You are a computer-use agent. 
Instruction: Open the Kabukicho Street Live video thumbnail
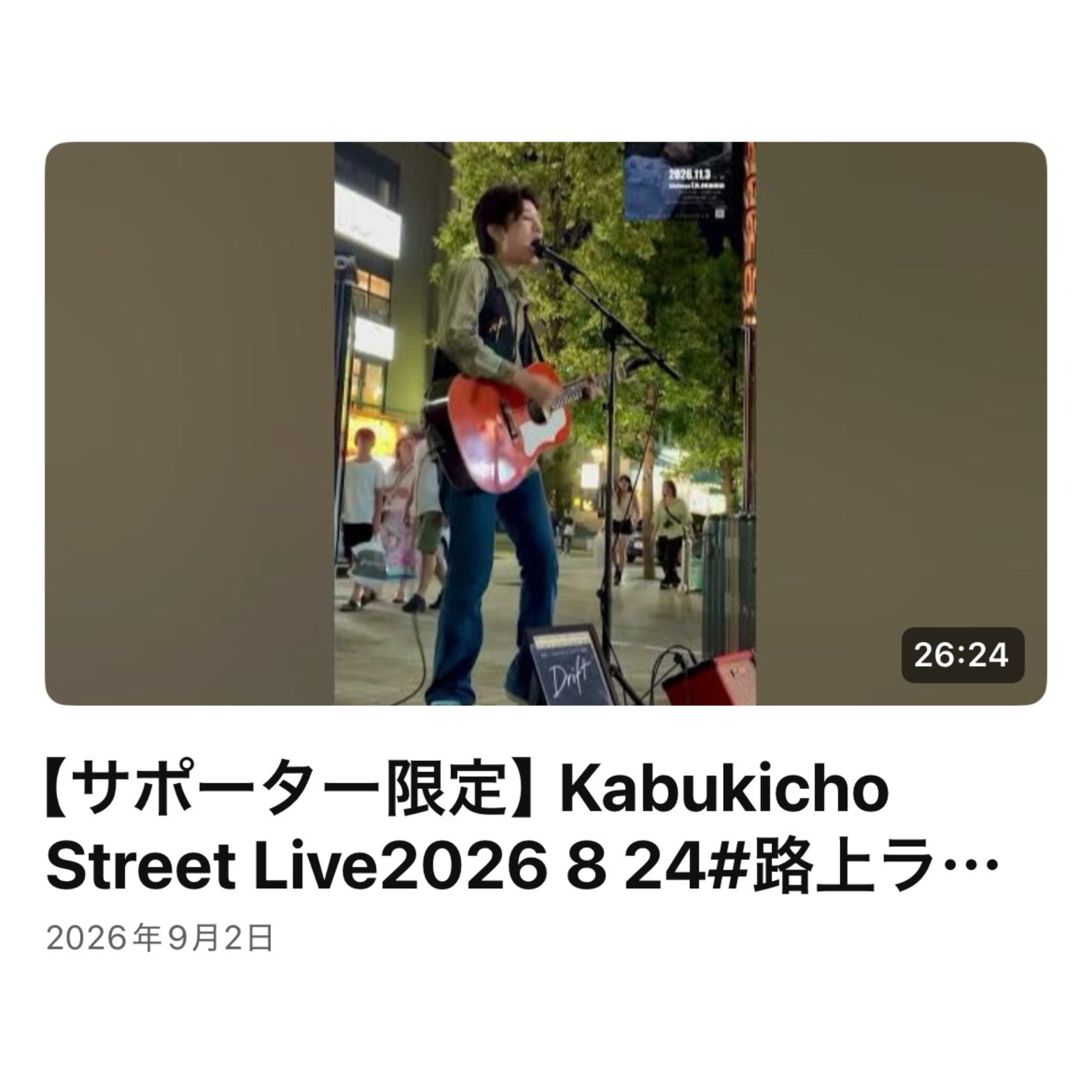tap(545, 423)
